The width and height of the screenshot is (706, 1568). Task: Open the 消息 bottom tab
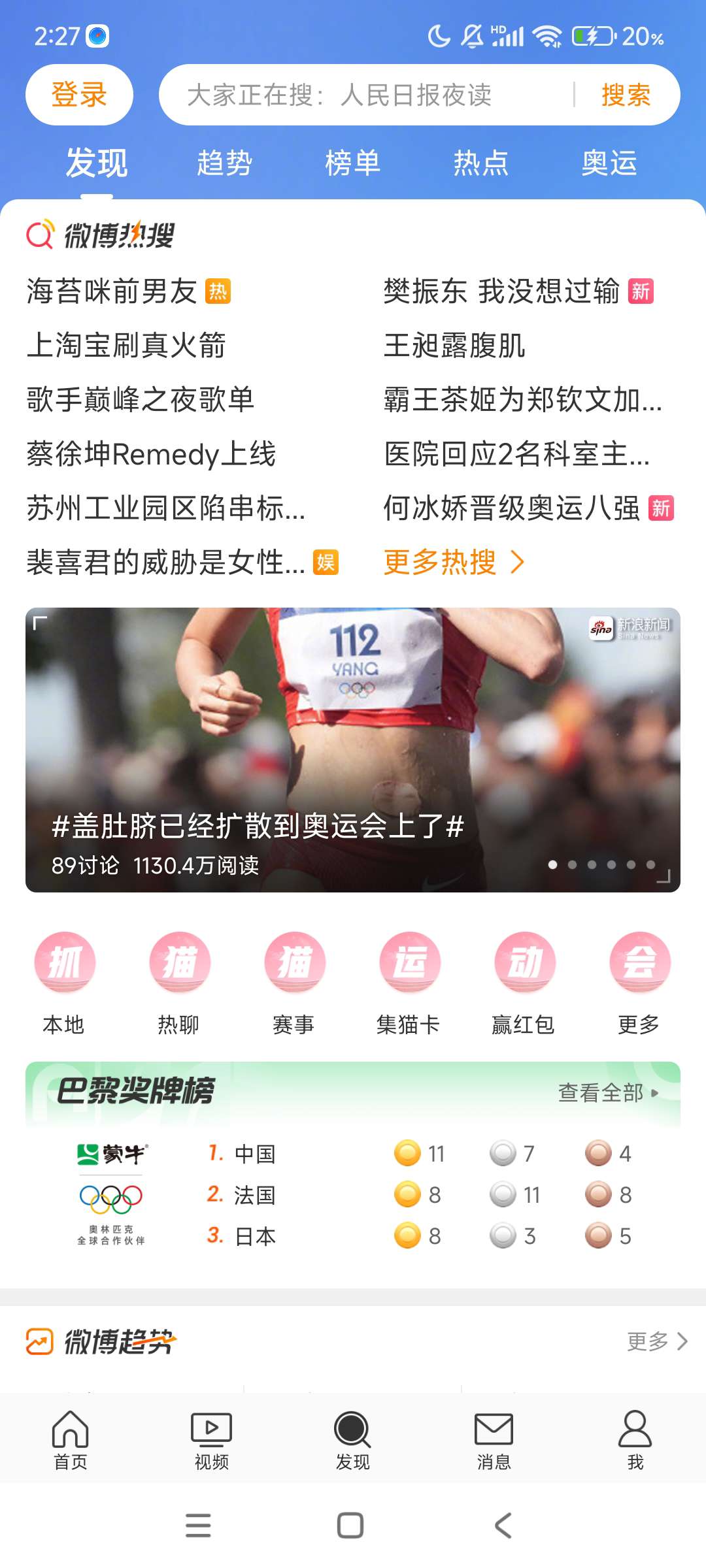[494, 1440]
